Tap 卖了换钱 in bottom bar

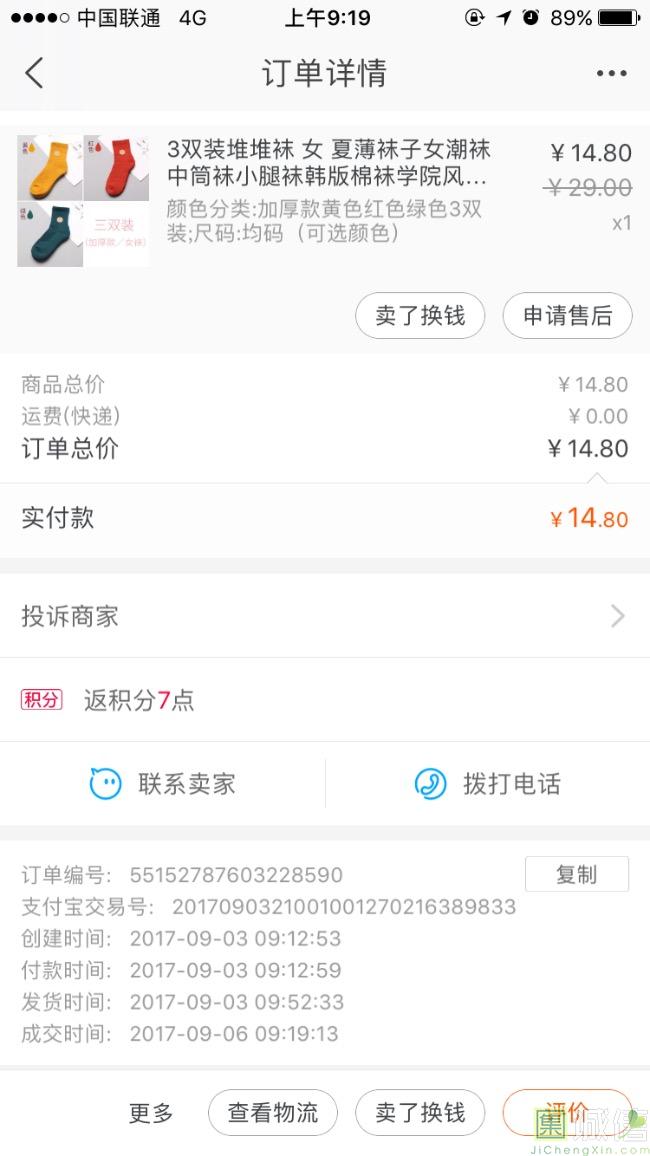420,1113
